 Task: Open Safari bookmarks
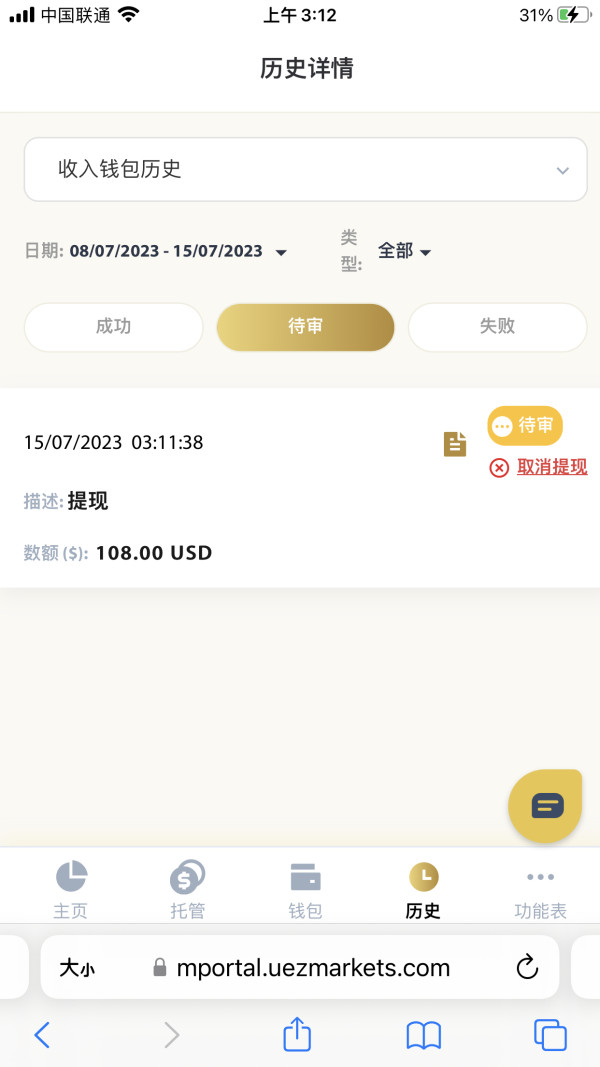click(424, 1035)
